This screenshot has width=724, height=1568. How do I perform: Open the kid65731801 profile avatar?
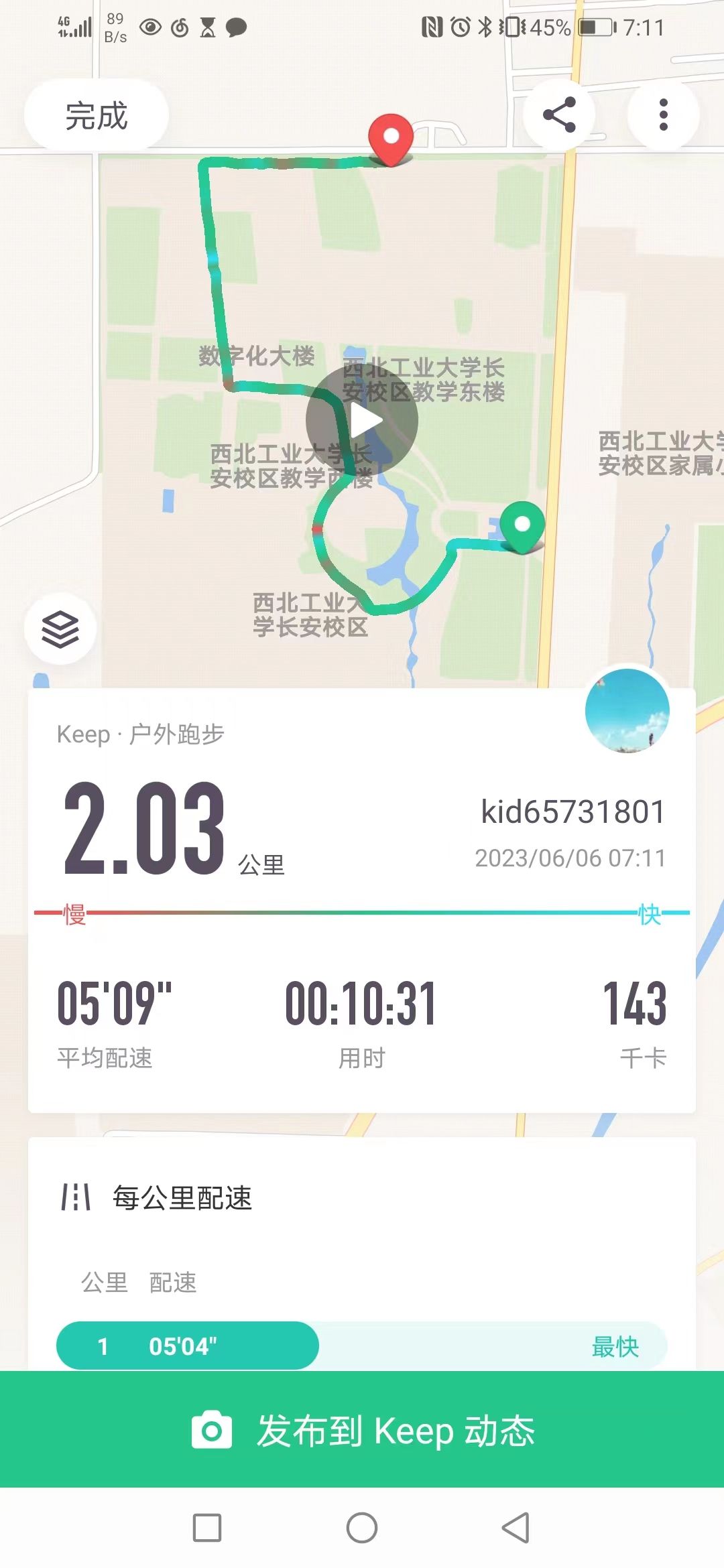click(627, 711)
